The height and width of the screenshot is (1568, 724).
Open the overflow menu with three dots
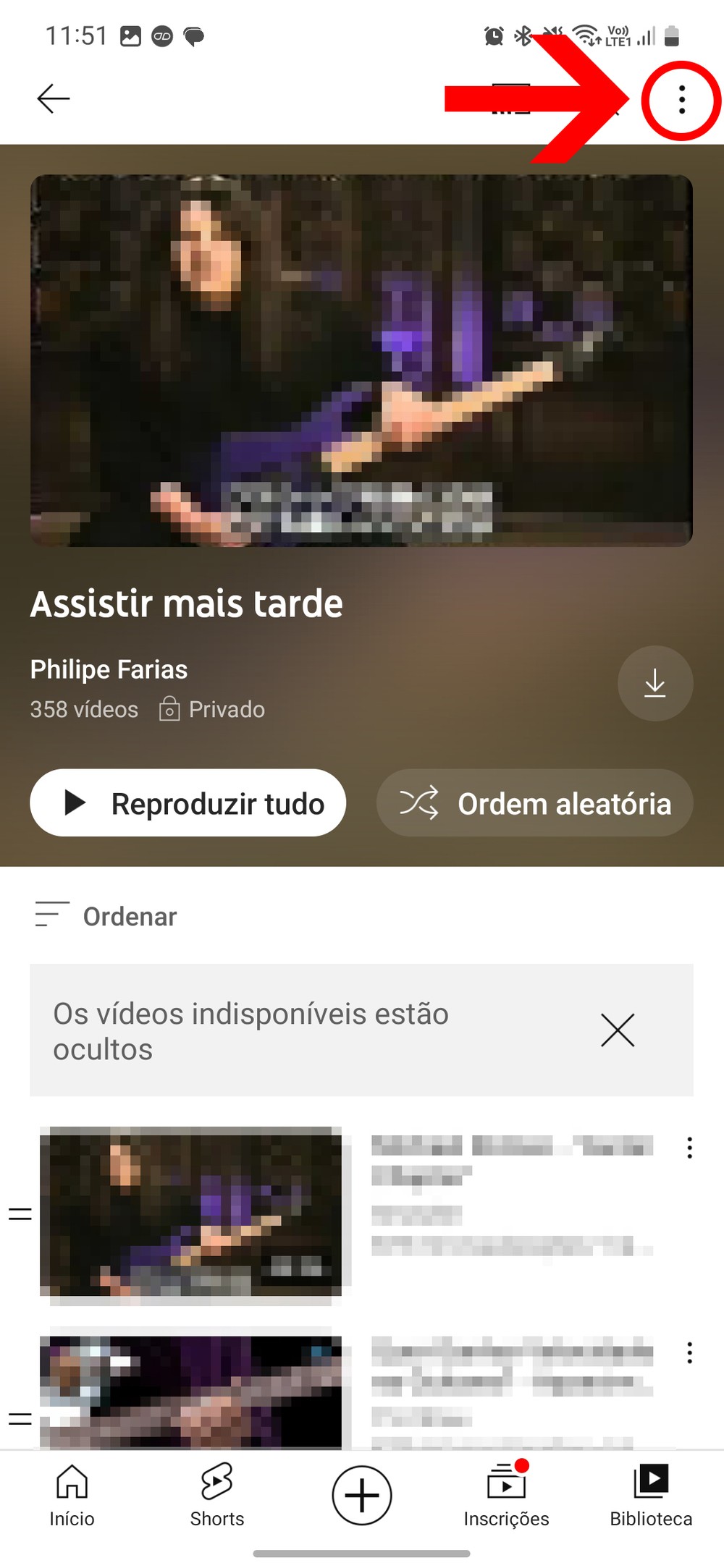click(681, 100)
